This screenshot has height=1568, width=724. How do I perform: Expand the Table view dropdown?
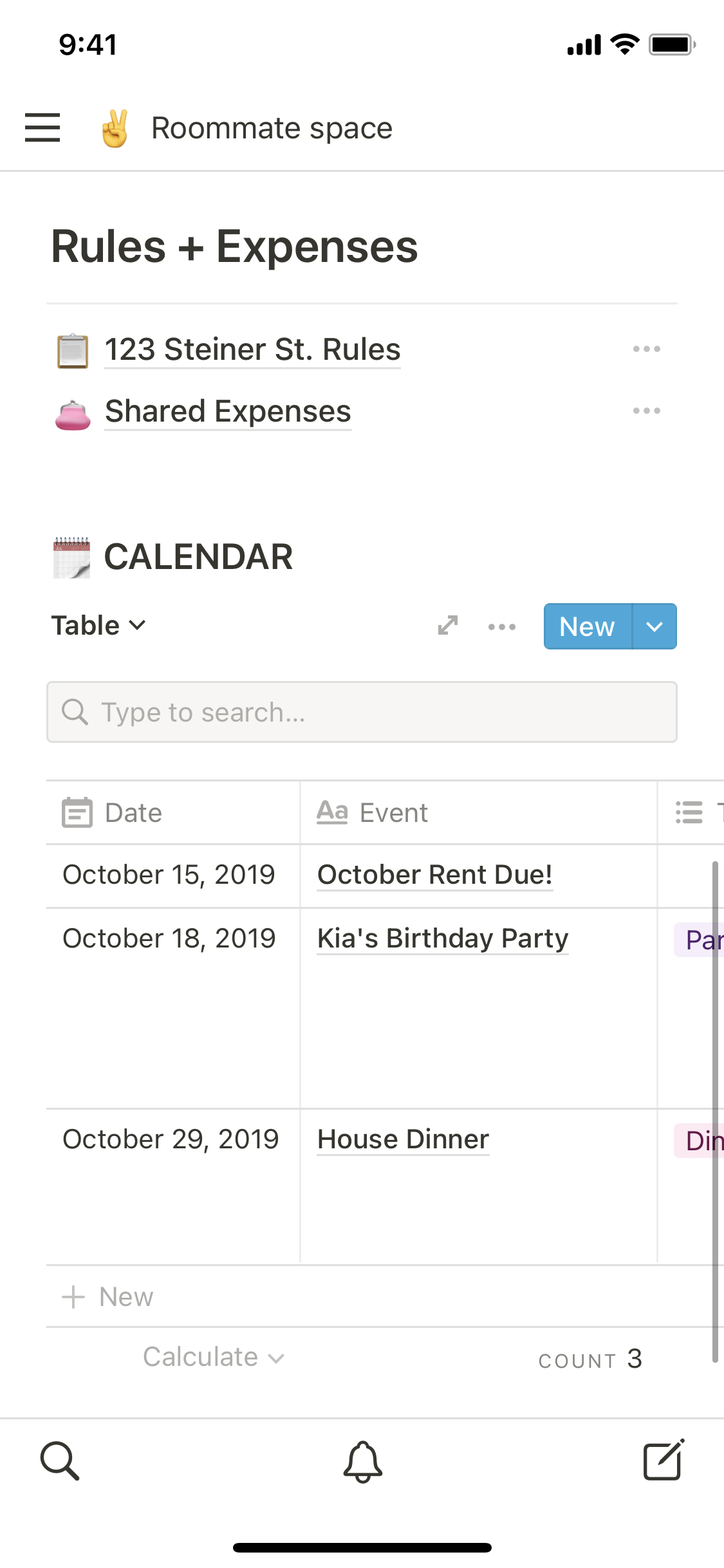pyautogui.click(x=98, y=626)
